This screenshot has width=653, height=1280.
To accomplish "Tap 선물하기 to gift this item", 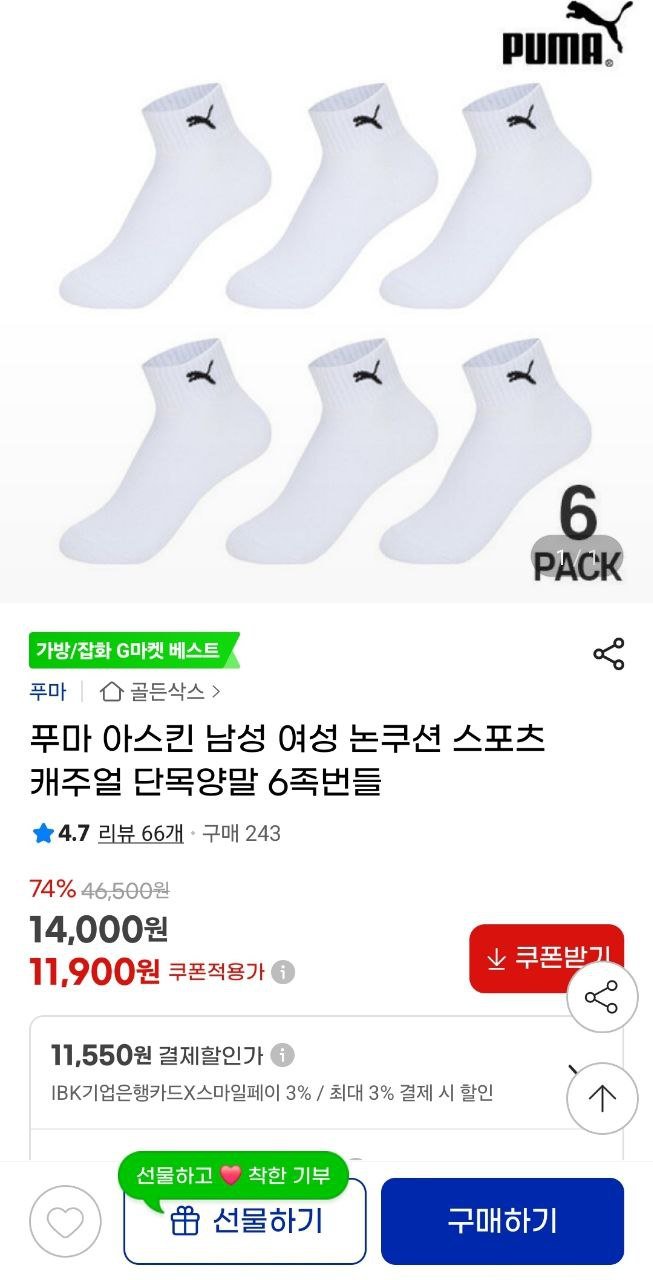I will click(x=245, y=1221).
